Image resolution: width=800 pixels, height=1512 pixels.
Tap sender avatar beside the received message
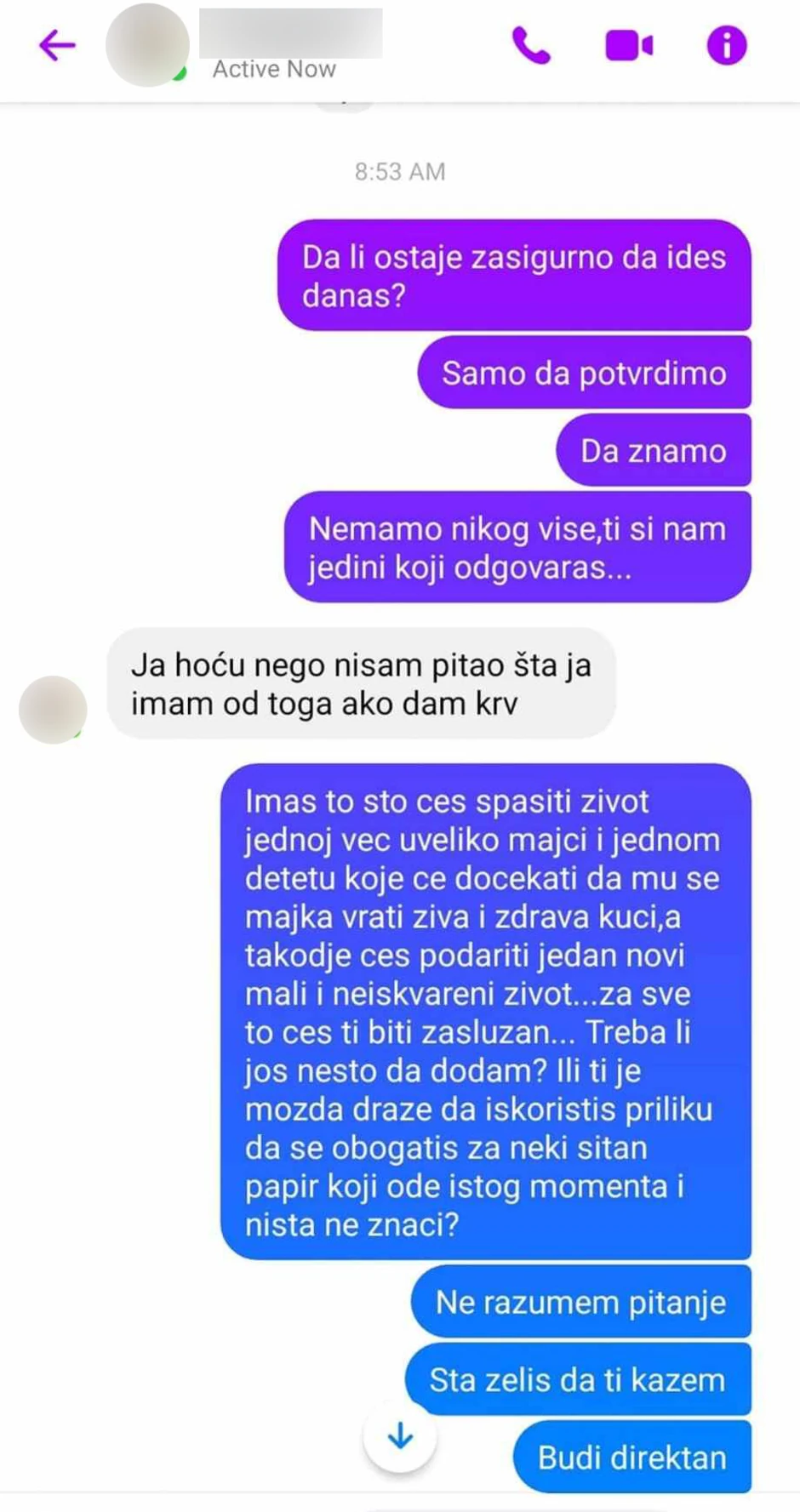53,710
